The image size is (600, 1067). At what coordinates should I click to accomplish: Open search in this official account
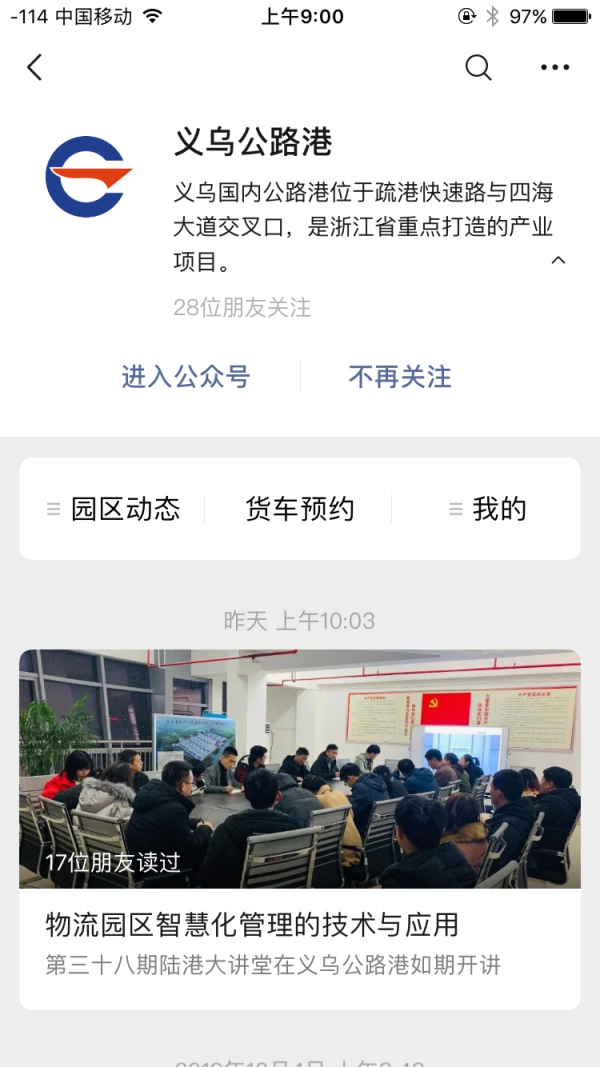(478, 68)
